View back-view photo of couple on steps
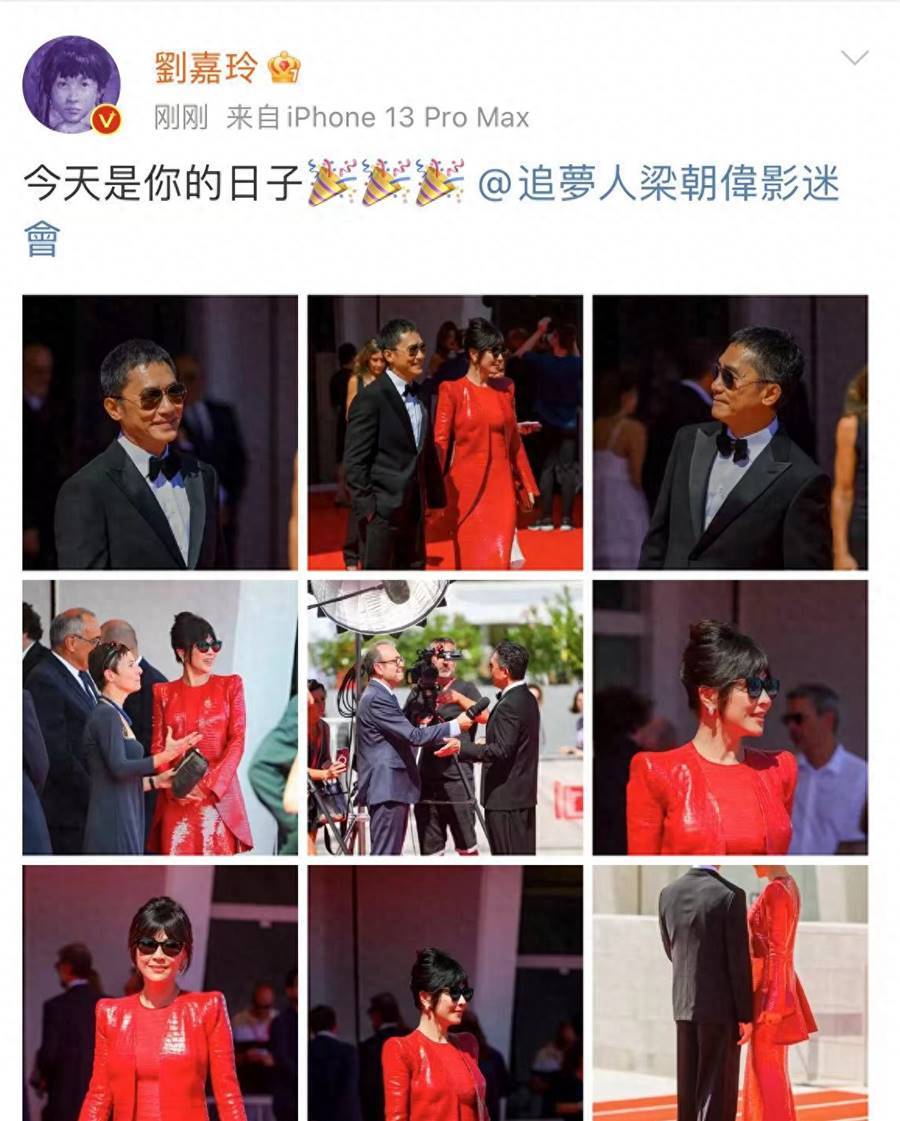This screenshot has height=1121, width=900. 730,992
